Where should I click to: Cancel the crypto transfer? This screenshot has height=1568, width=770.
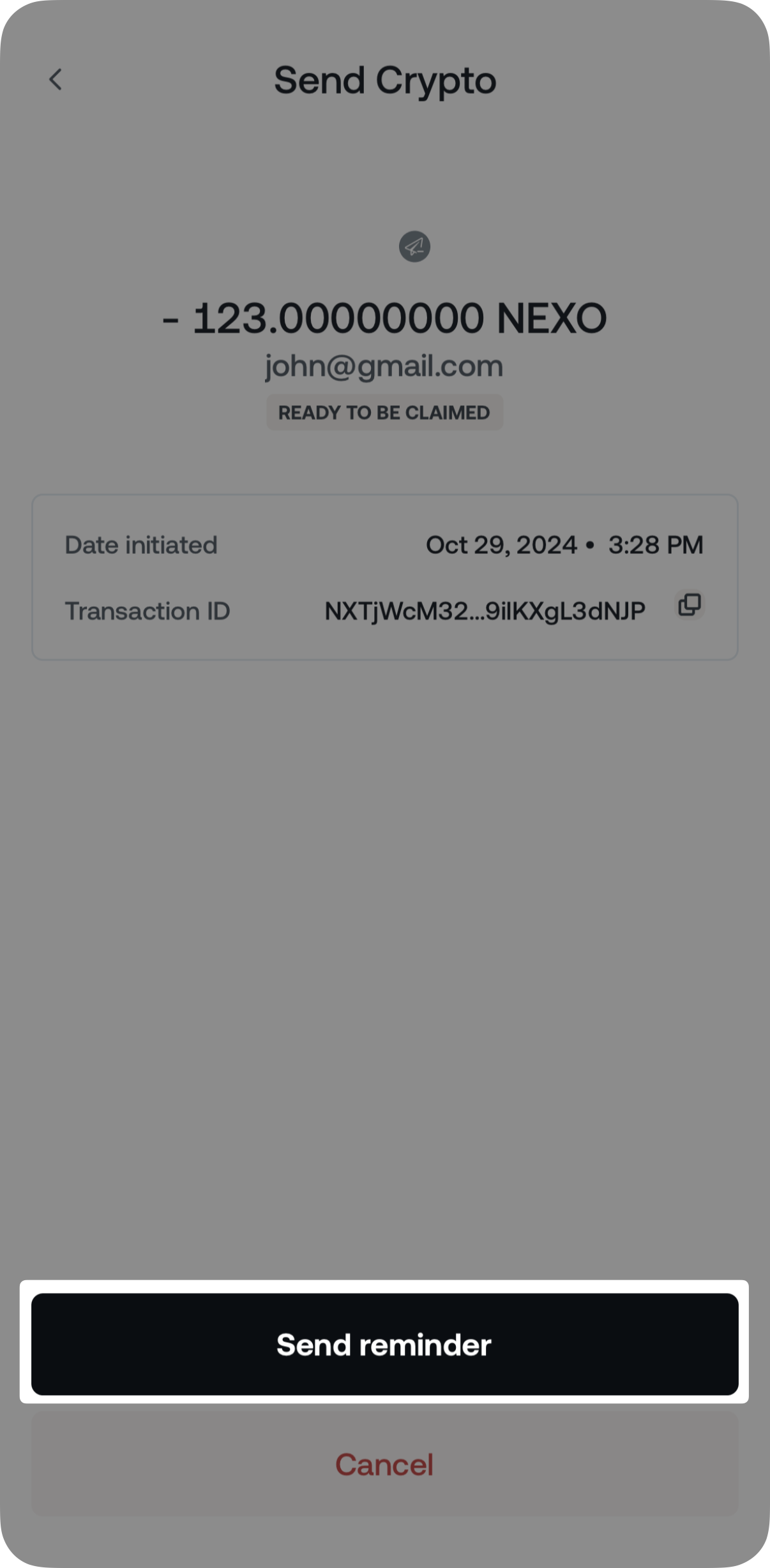[384, 1464]
